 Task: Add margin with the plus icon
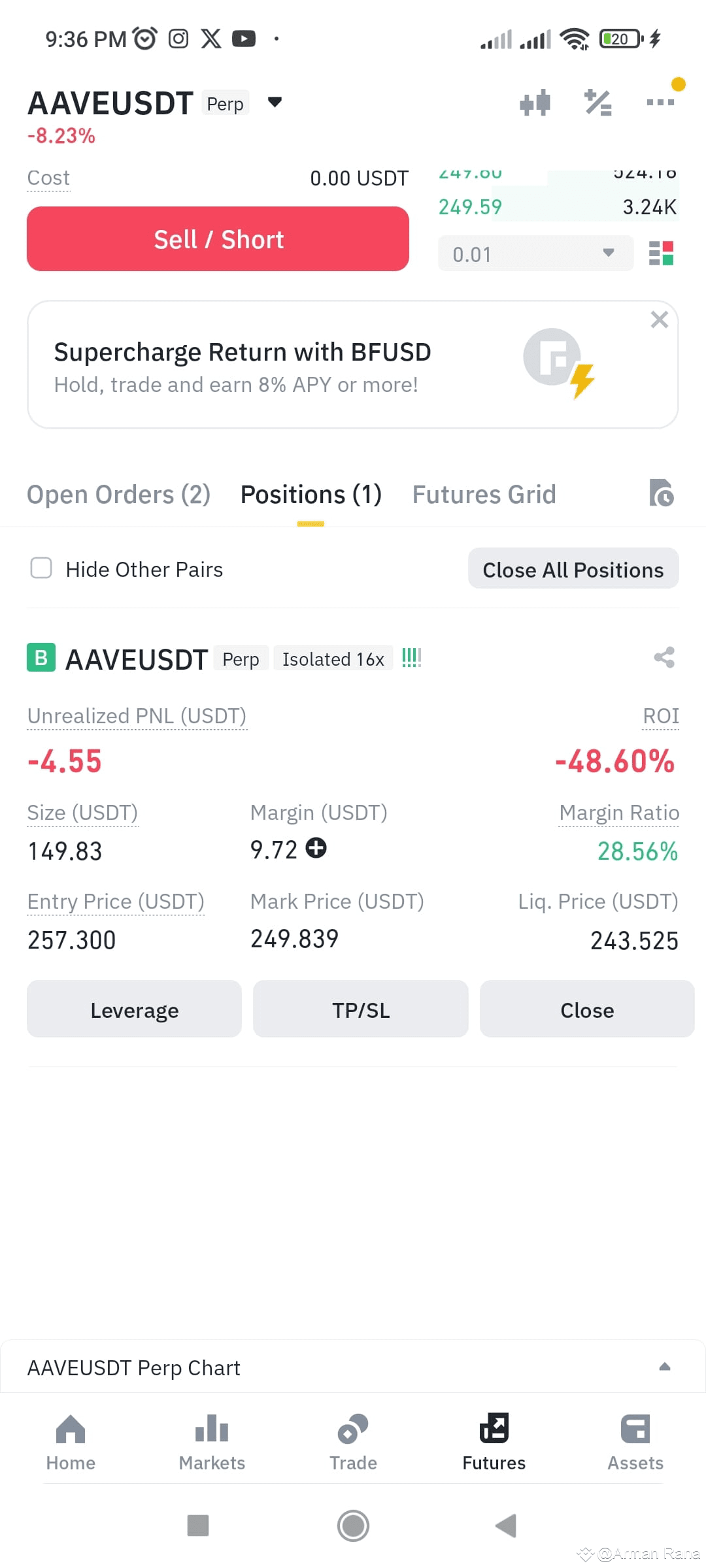tap(316, 849)
